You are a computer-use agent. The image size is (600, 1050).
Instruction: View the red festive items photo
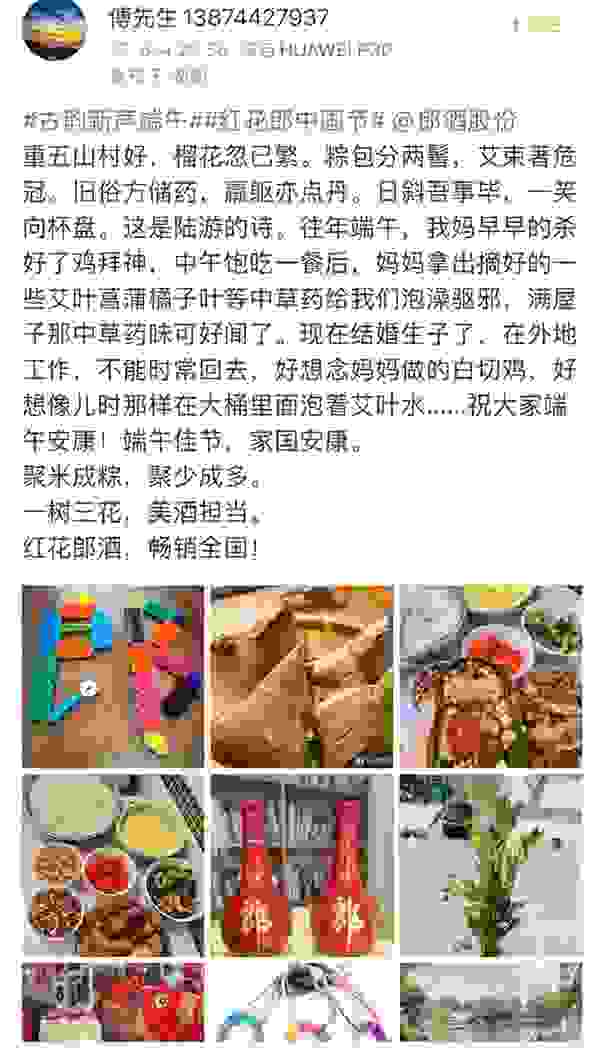click(113, 1005)
